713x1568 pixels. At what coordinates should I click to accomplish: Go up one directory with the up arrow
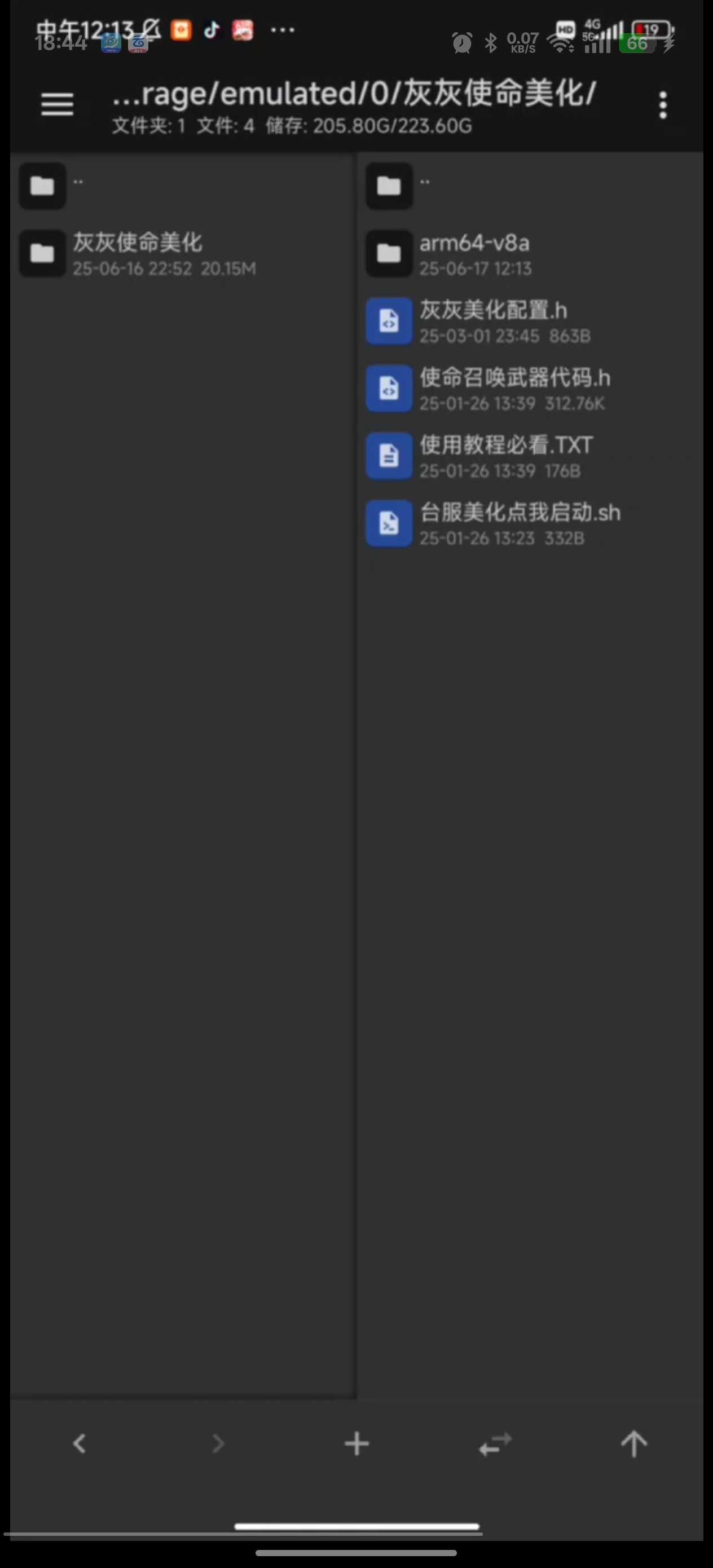633,1443
